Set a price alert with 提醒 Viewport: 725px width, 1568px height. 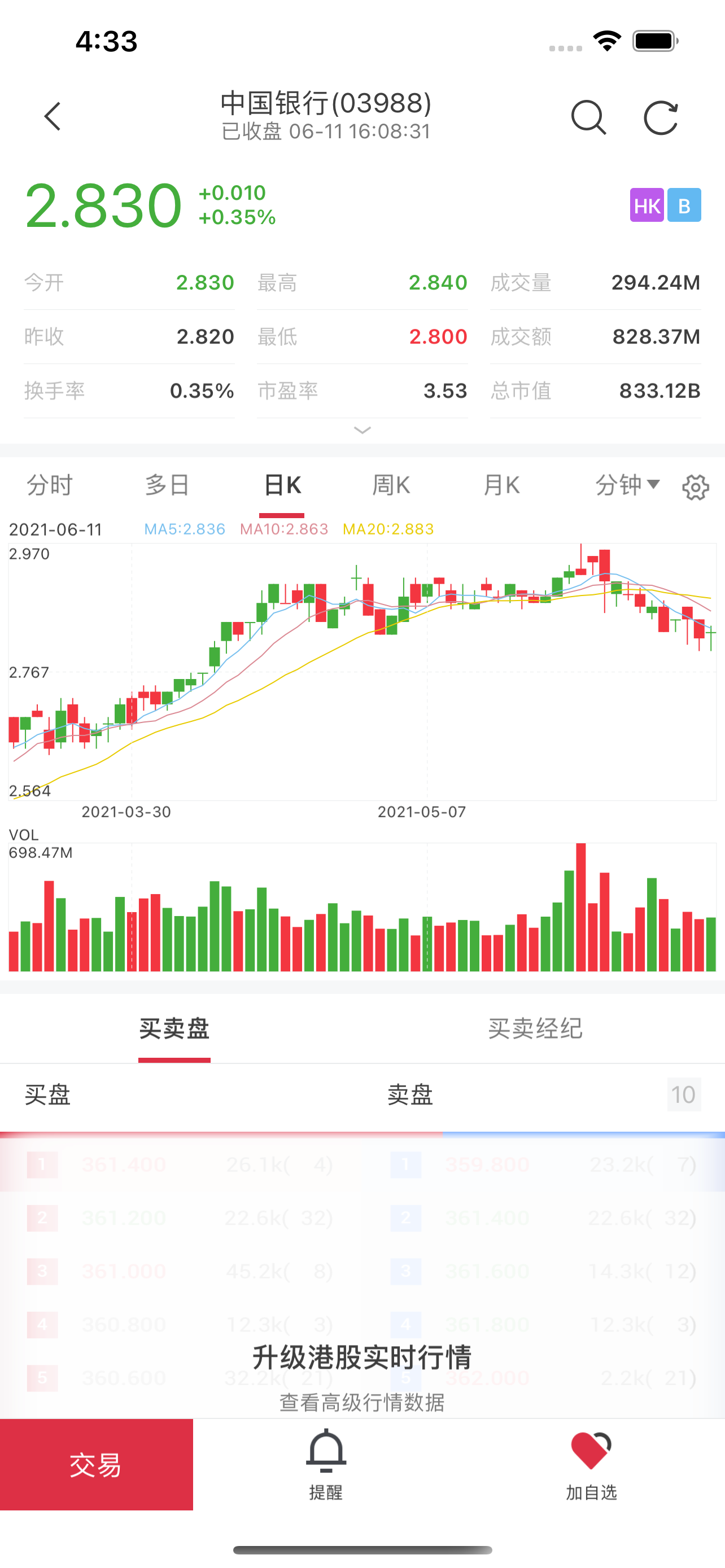326,1464
